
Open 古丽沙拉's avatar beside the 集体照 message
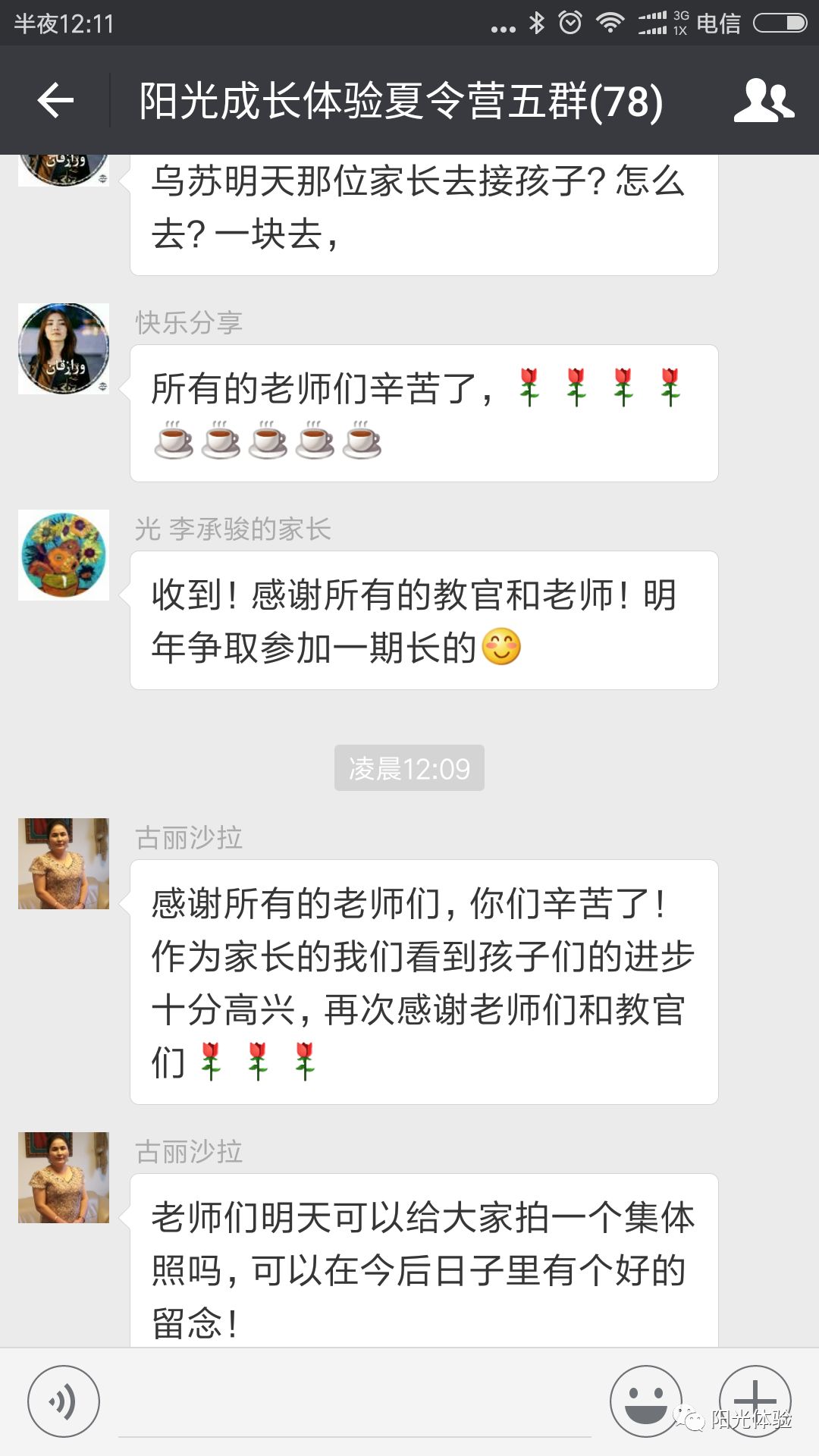(x=64, y=1178)
